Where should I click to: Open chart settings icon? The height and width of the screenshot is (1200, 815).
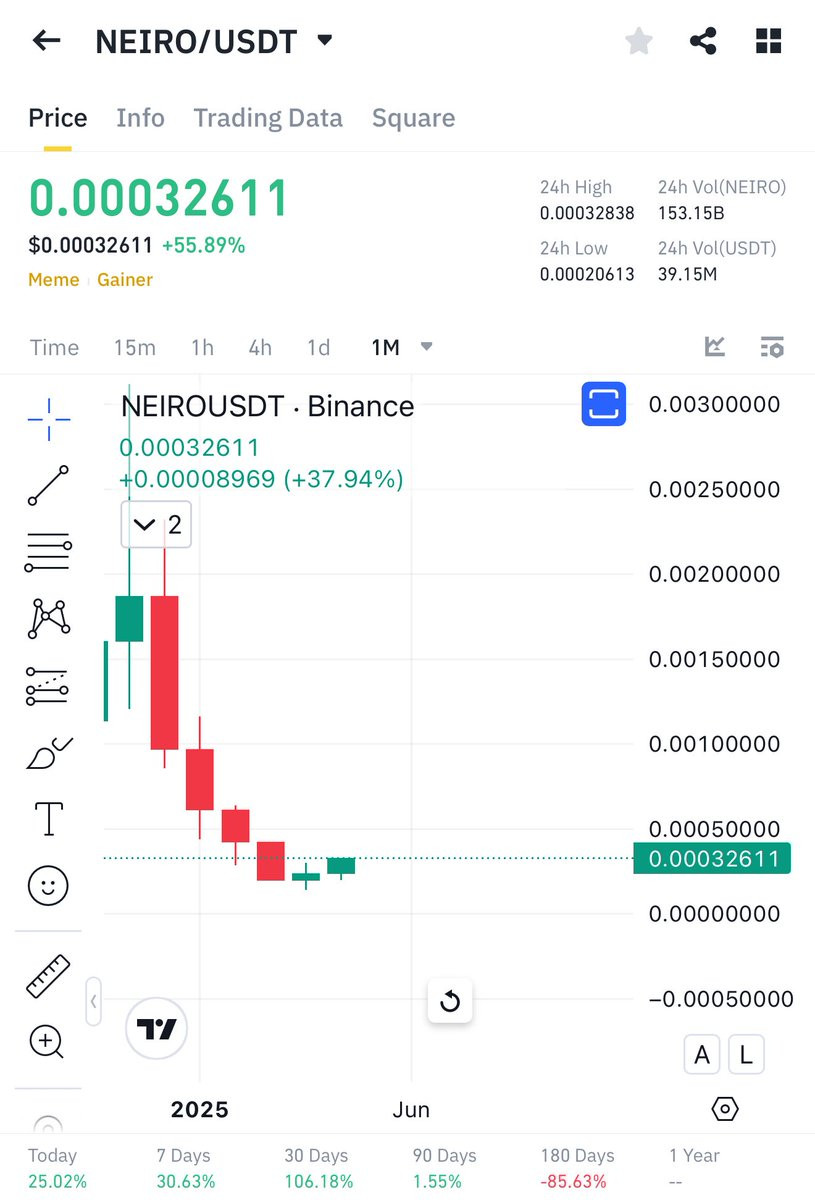[x=771, y=347]
